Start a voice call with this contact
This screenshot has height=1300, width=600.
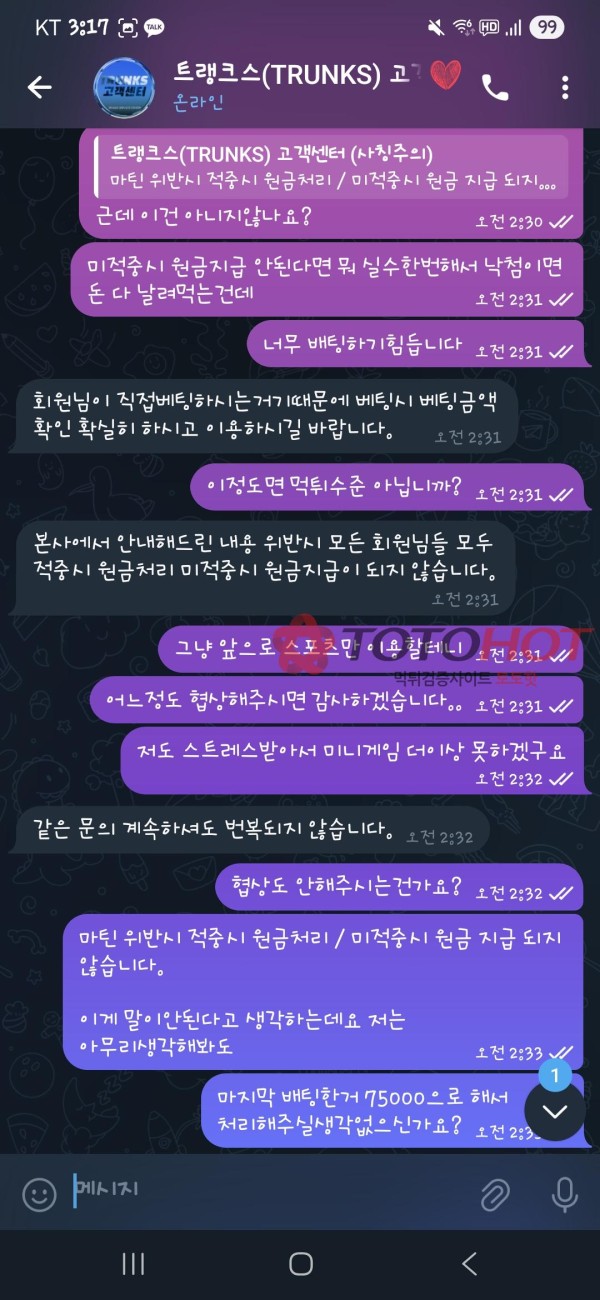495,87
